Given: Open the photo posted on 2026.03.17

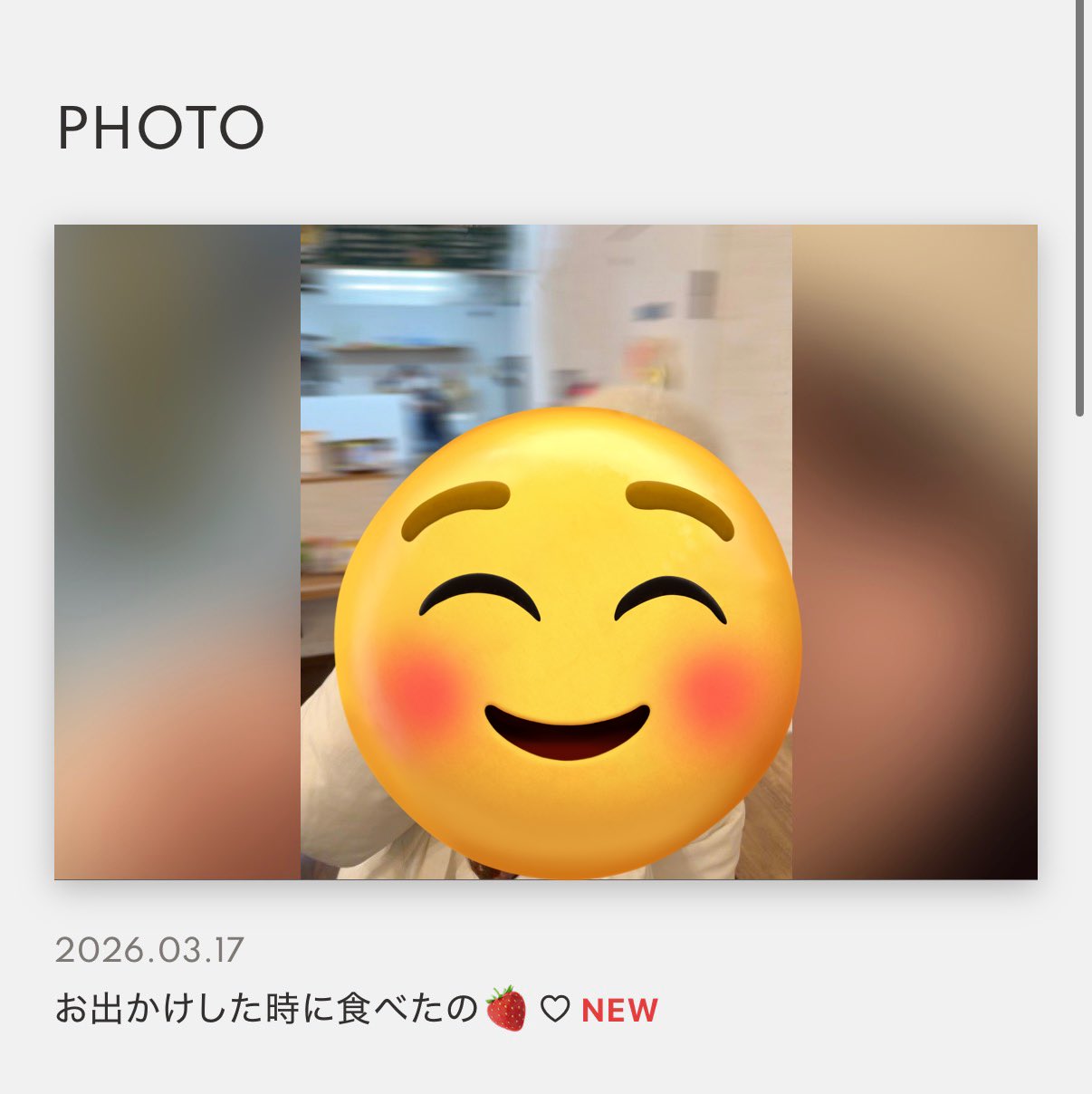Looking at the screenshot, I should 546,552.
